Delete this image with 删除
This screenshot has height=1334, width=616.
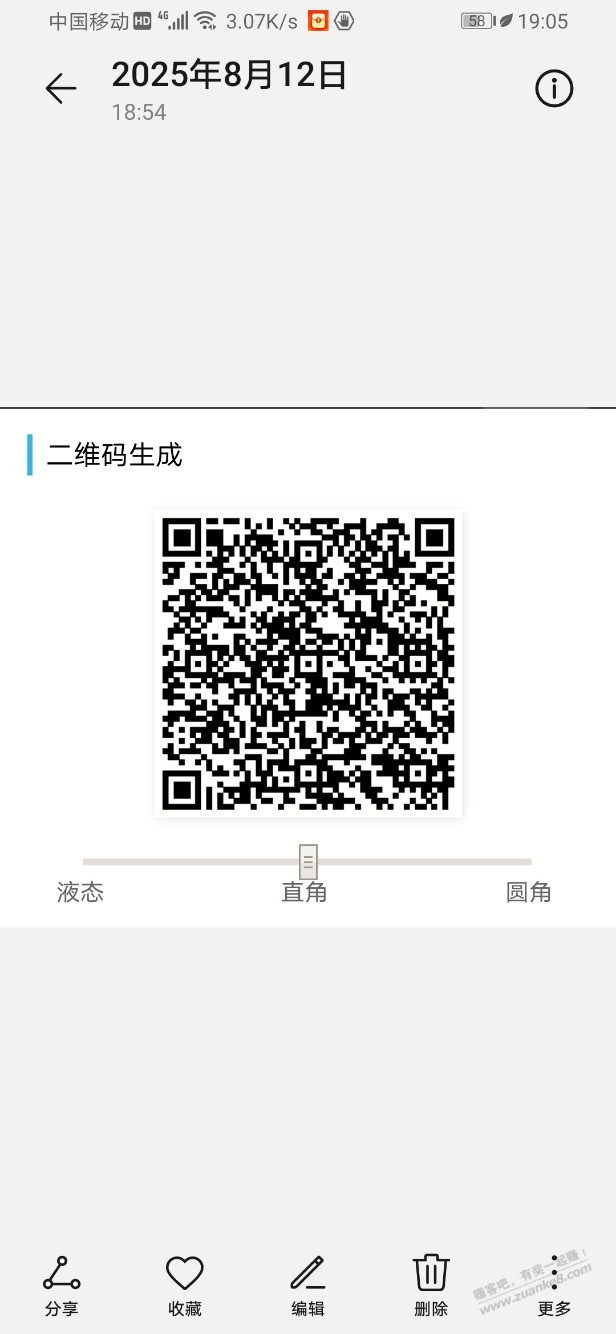point(431,1285)
